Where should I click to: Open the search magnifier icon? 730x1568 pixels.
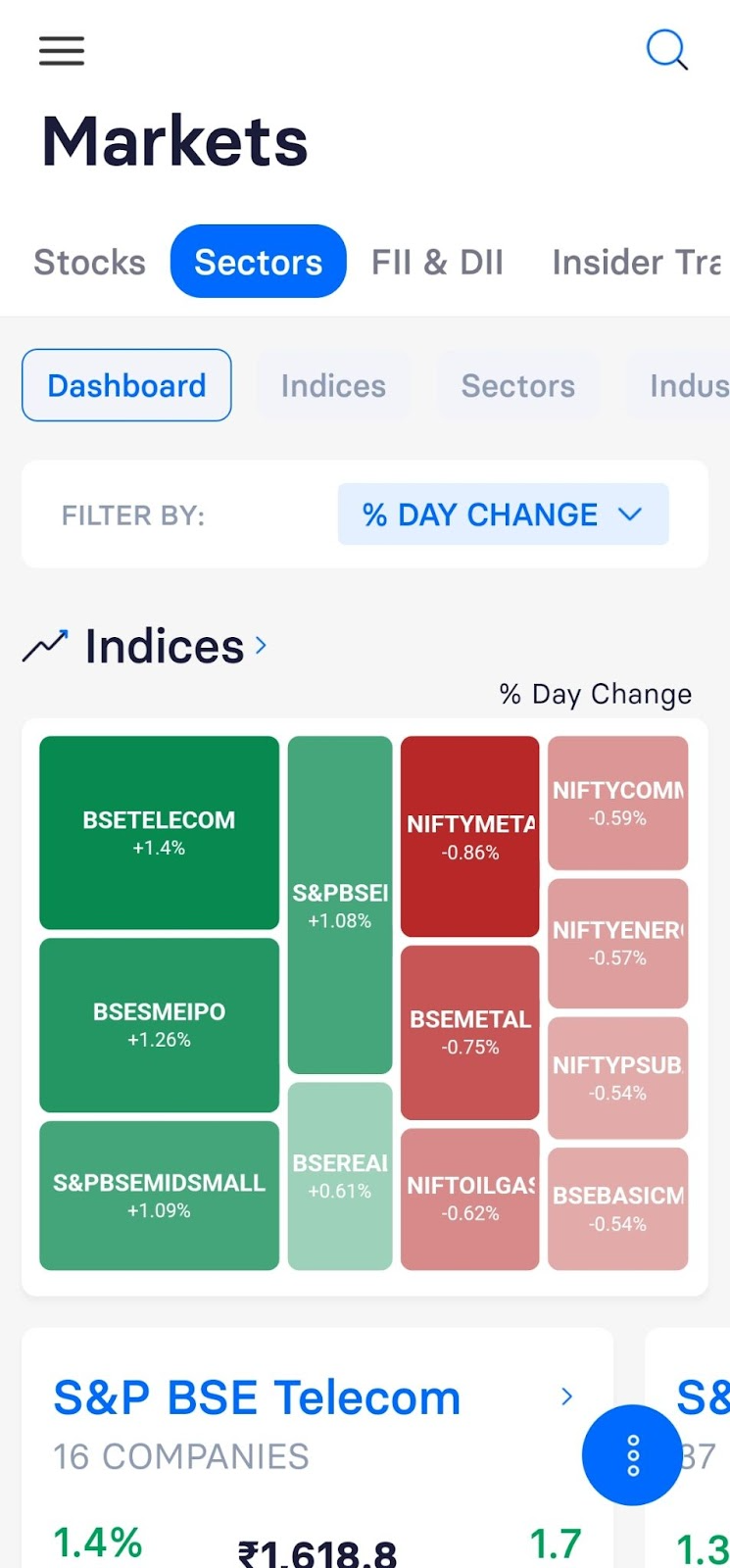[667, 49]
